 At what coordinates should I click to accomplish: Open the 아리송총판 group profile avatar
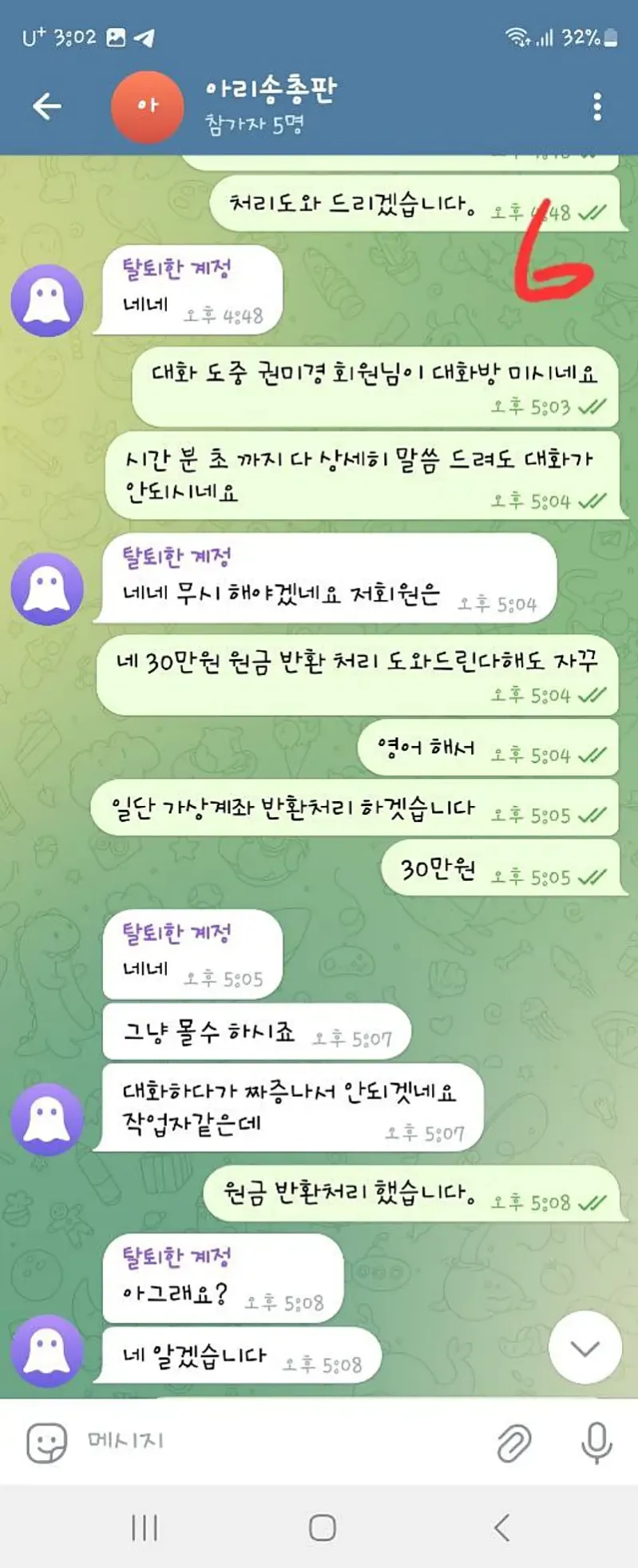point(149,105)
